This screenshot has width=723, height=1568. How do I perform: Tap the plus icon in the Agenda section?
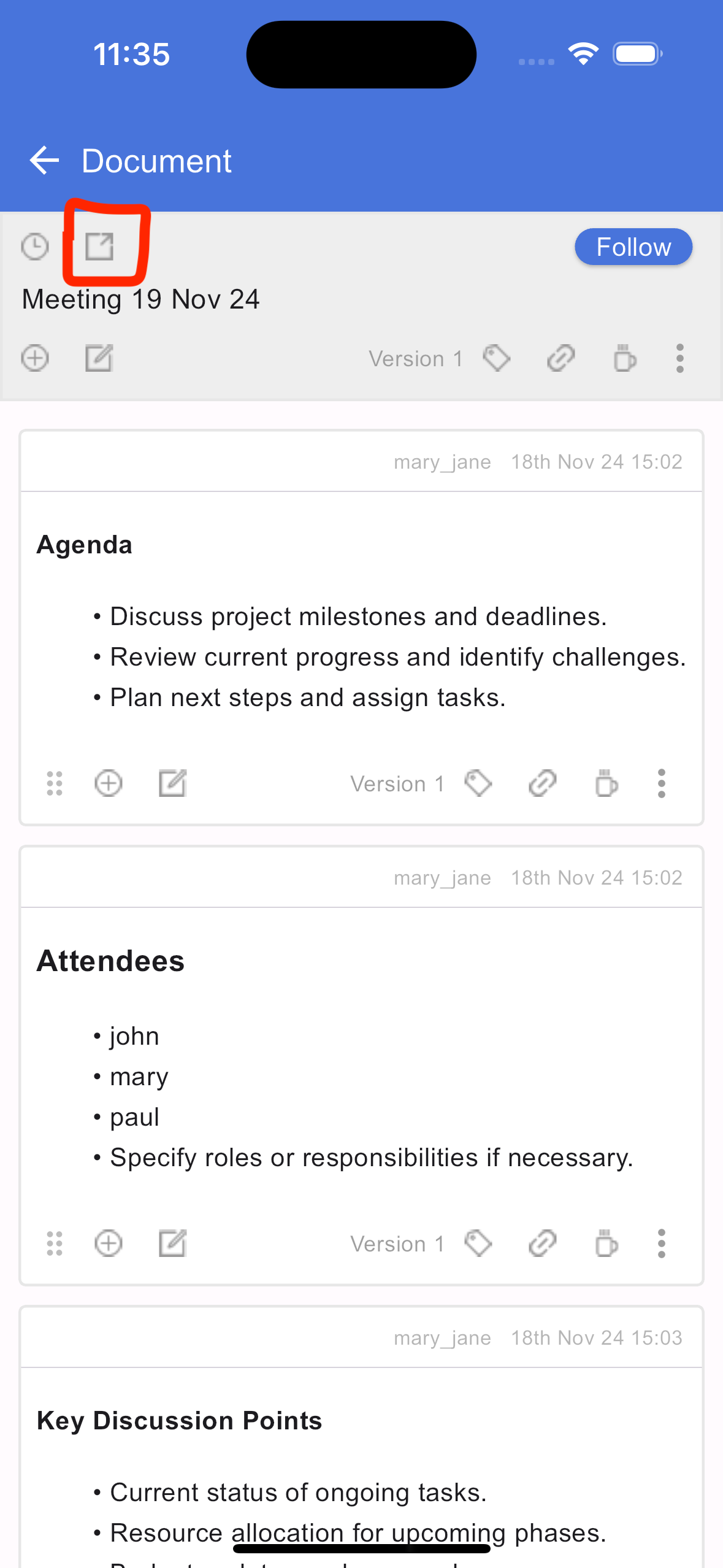pyautogui.click(x=109, y=783)
